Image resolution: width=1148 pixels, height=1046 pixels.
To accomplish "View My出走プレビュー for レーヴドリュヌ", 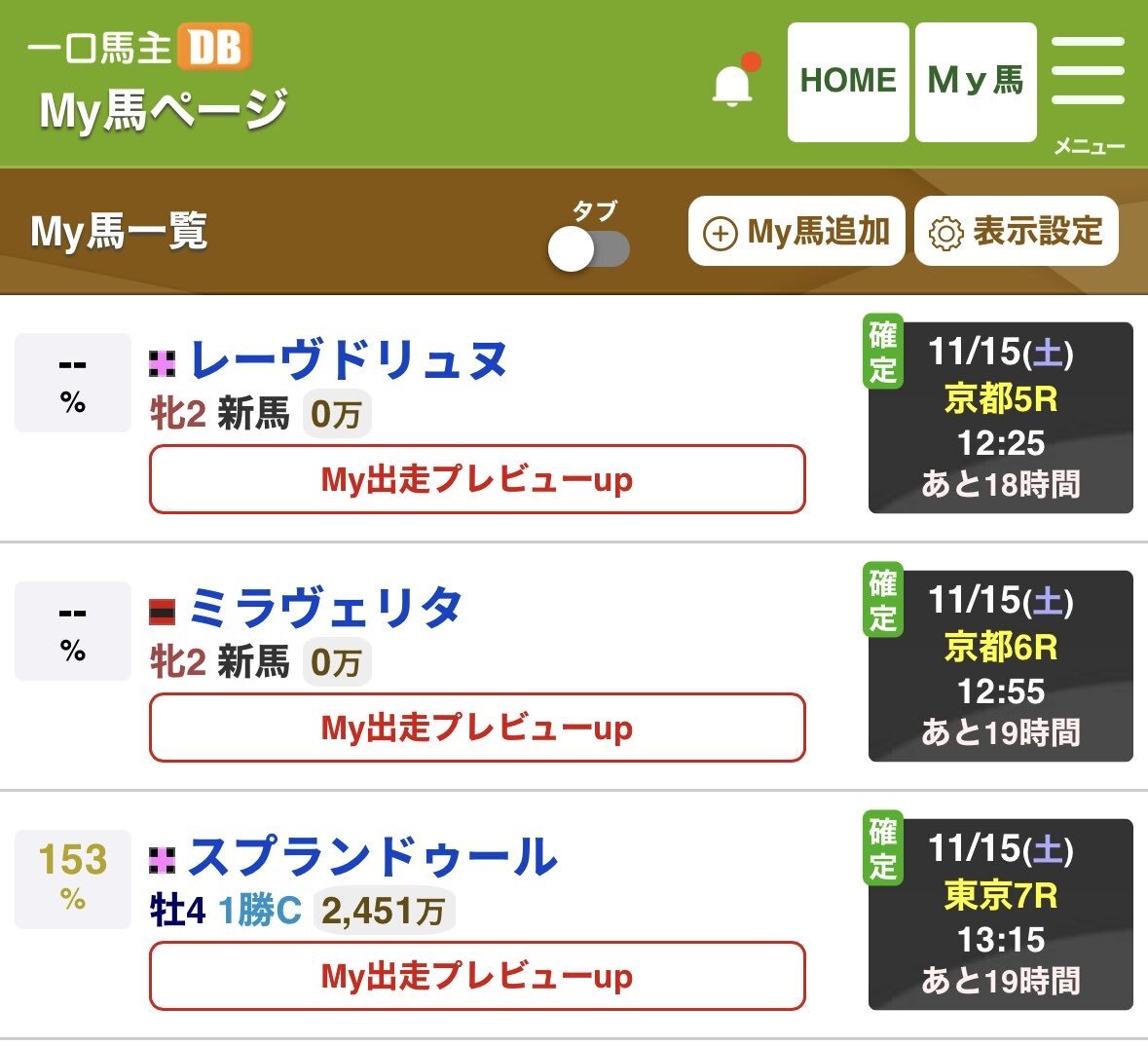I will [477, 479].
